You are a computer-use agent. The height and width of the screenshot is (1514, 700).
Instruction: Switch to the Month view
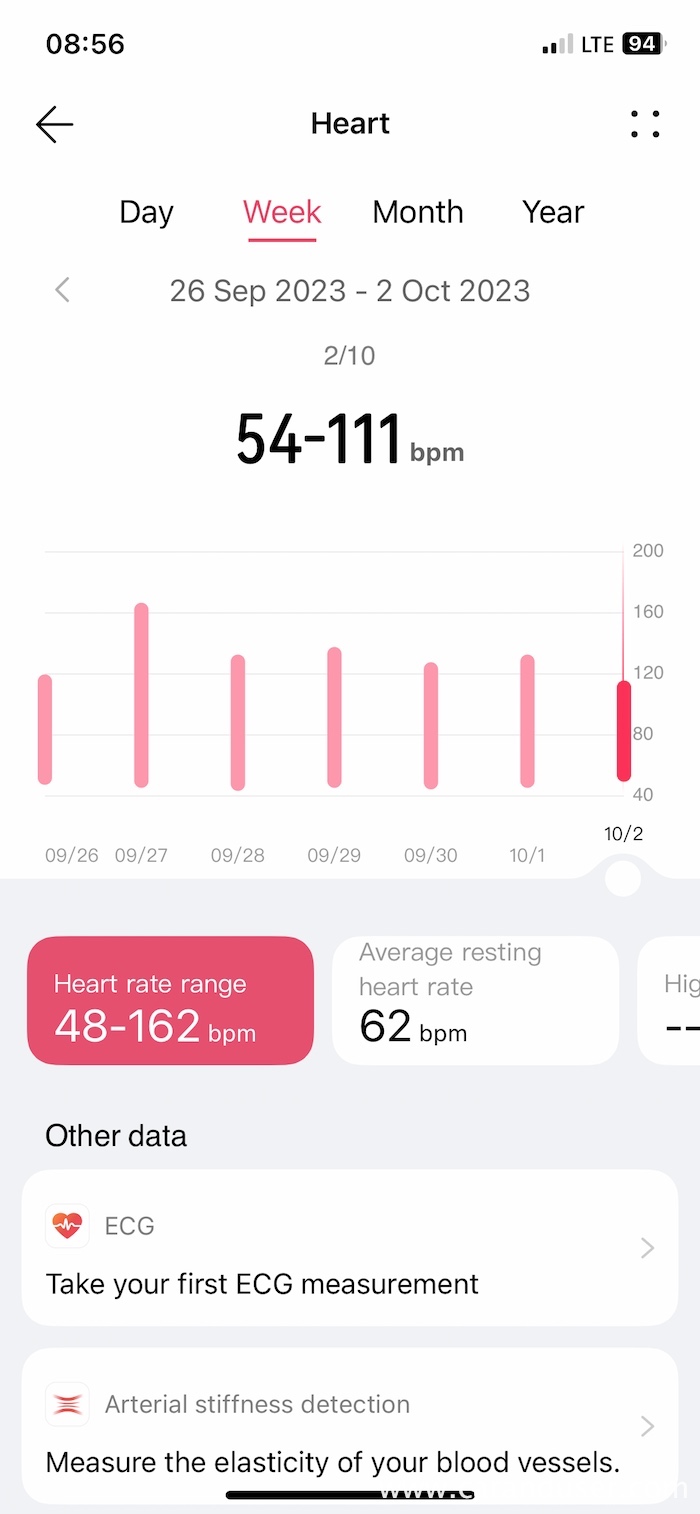(418, 212)
